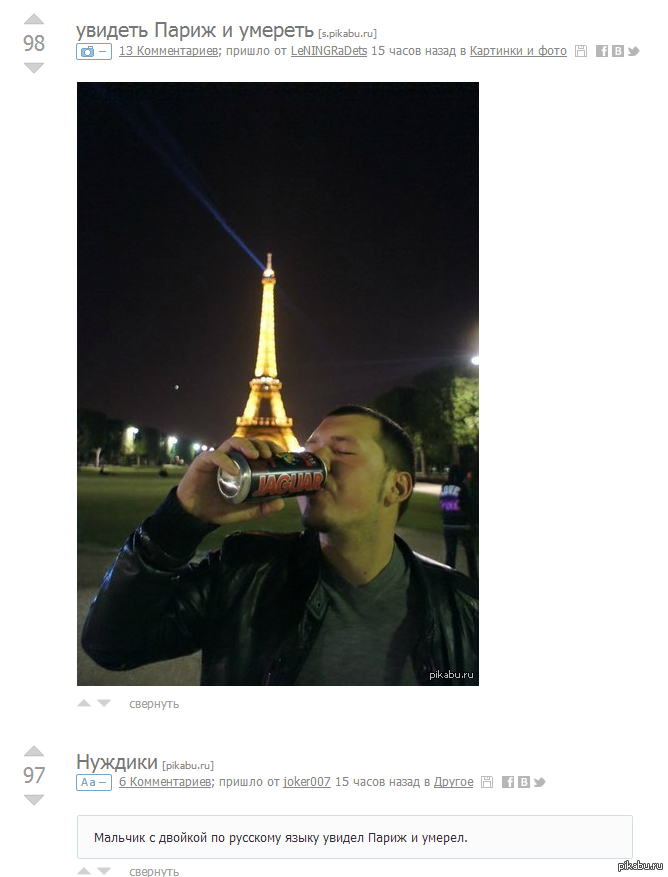Viewport: 668px width, 877px height.
Task: Share the Paris post on Twitter
Action: tap(633, 51)
